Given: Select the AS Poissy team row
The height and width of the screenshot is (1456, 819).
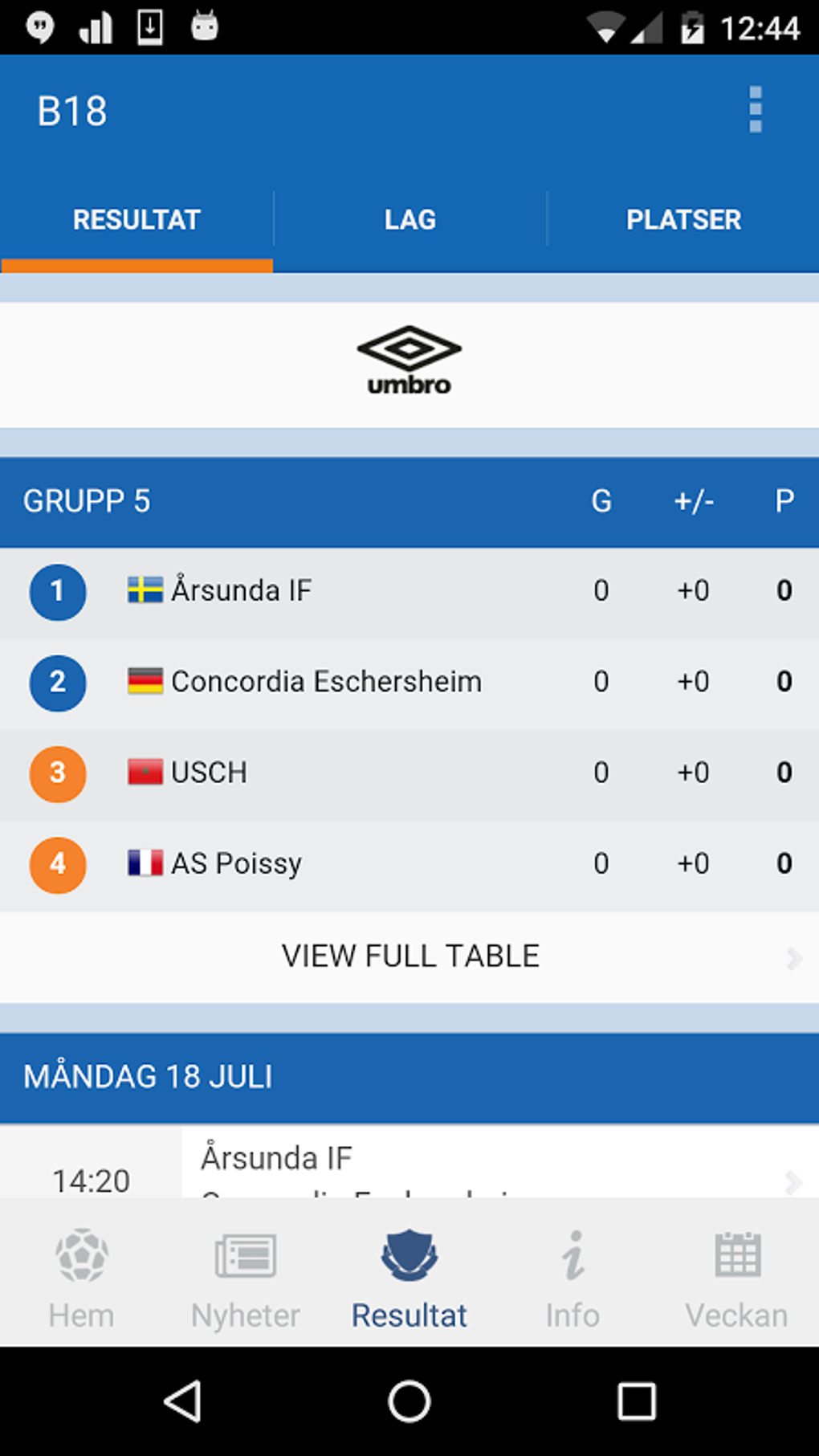Looking at the screenshot, I should click(321, 863).
